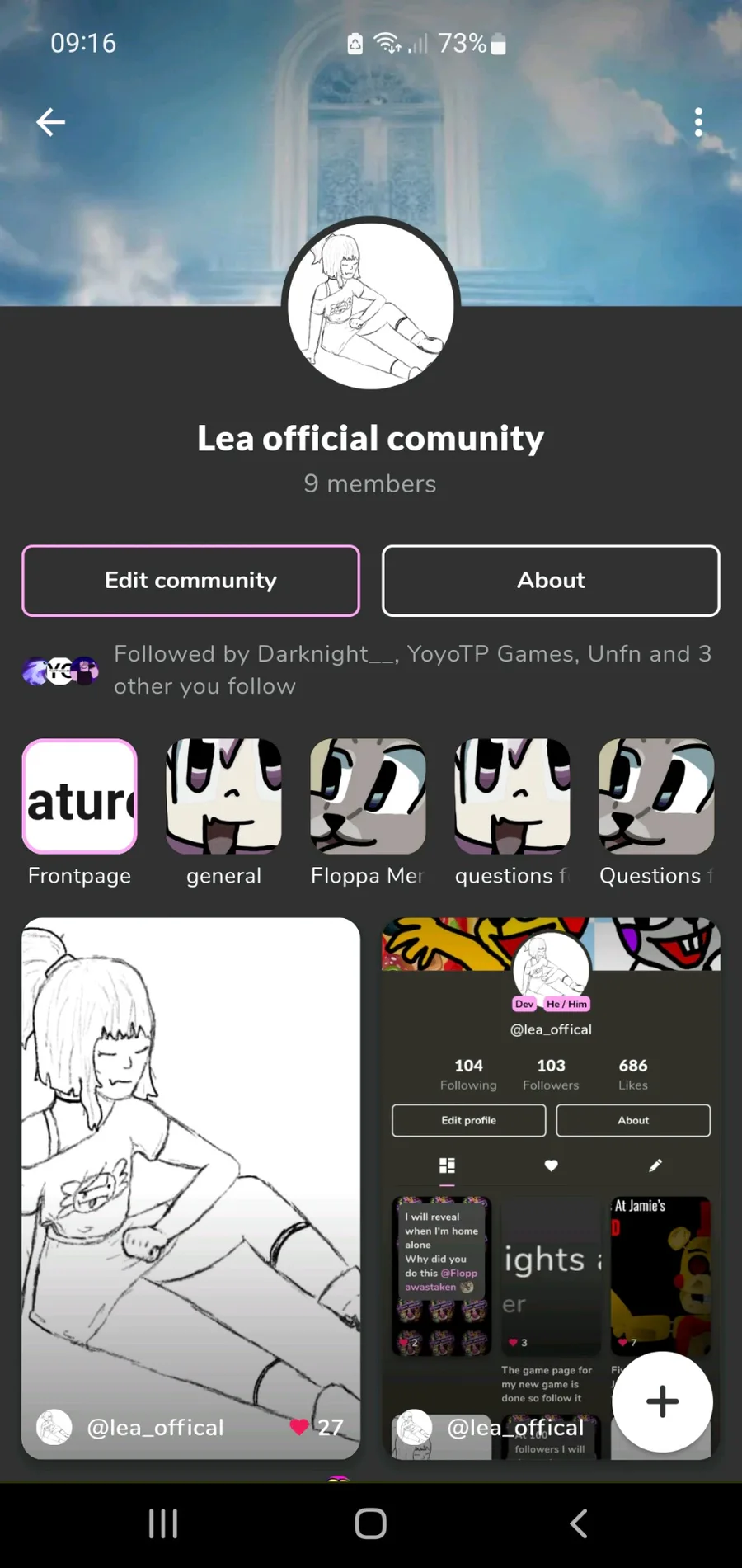Image resolution: width=742 pixels, height=1568 pixels.
Task: Open recent apps in the navigation bar
Action: [163, 1523]
